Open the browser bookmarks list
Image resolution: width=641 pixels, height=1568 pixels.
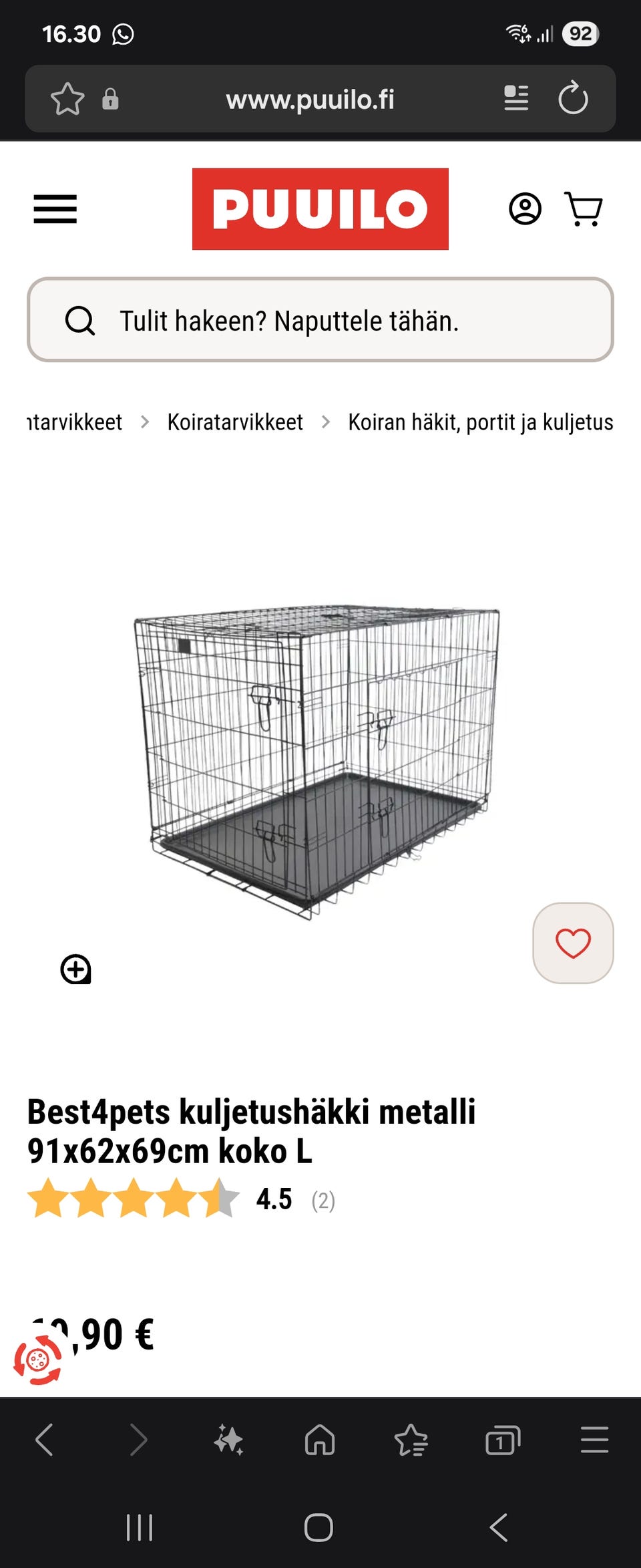[x=411, y=1440]
